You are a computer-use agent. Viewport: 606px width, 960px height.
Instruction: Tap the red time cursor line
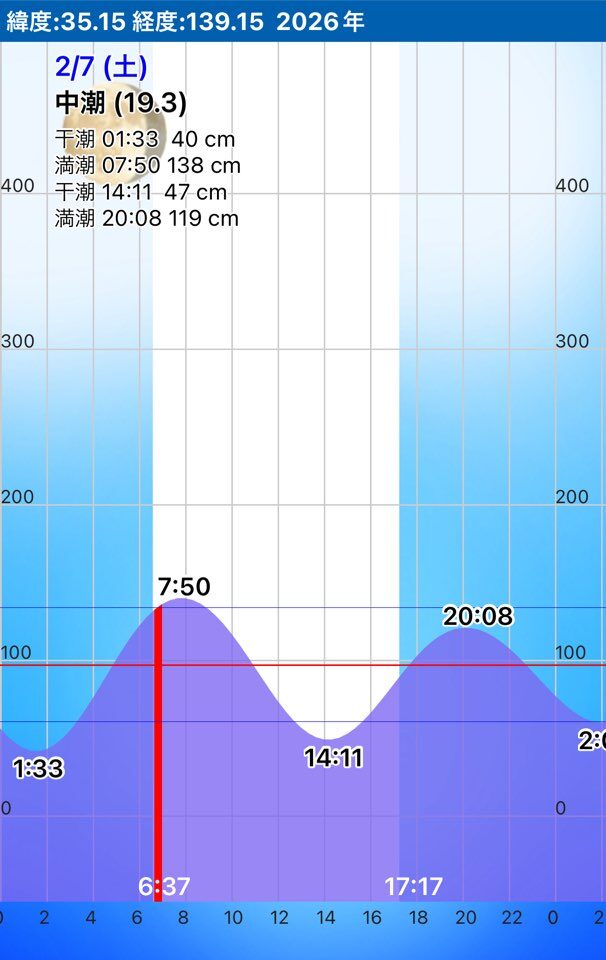coord(157,750)
